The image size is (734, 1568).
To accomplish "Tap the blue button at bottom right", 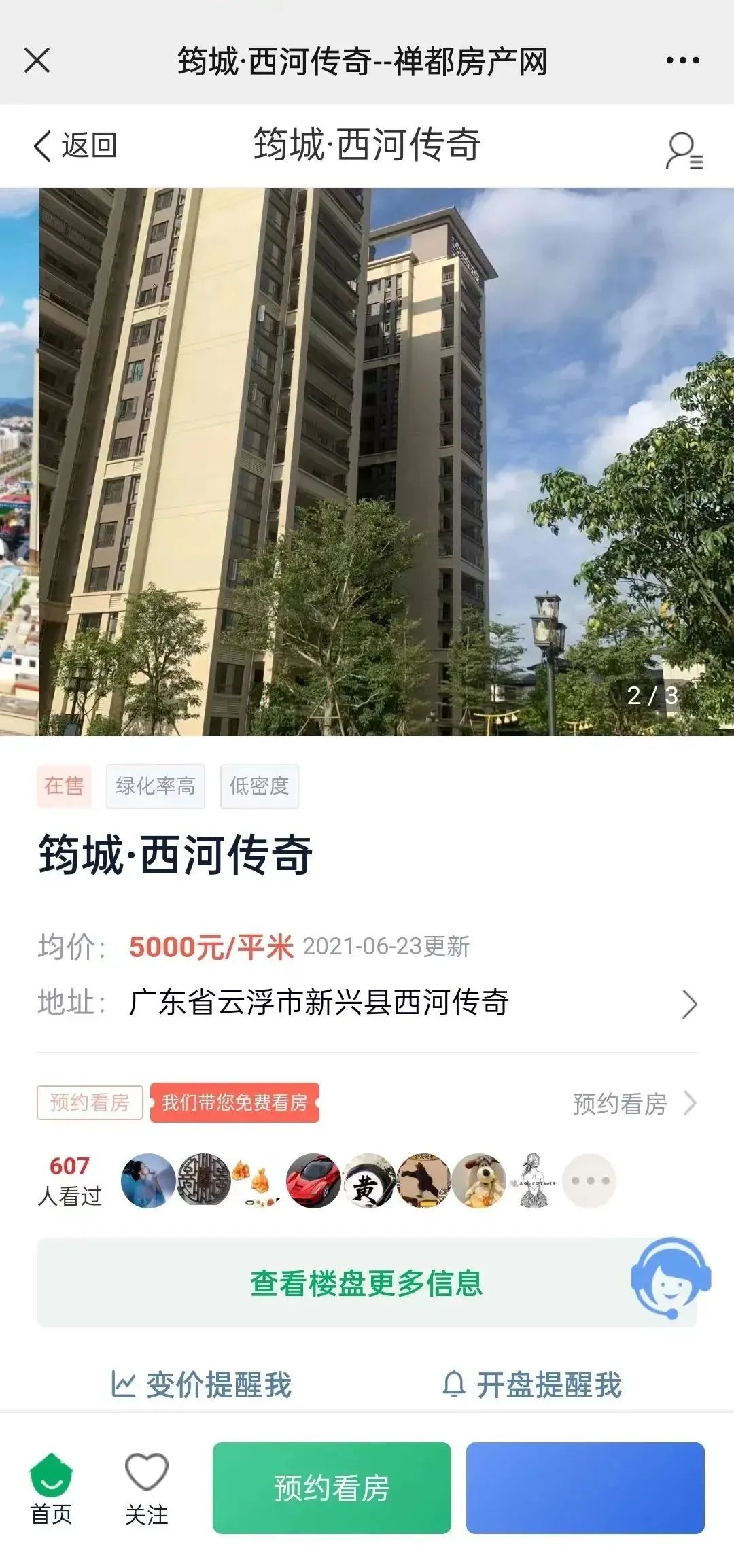I will tap(584, 1488).
